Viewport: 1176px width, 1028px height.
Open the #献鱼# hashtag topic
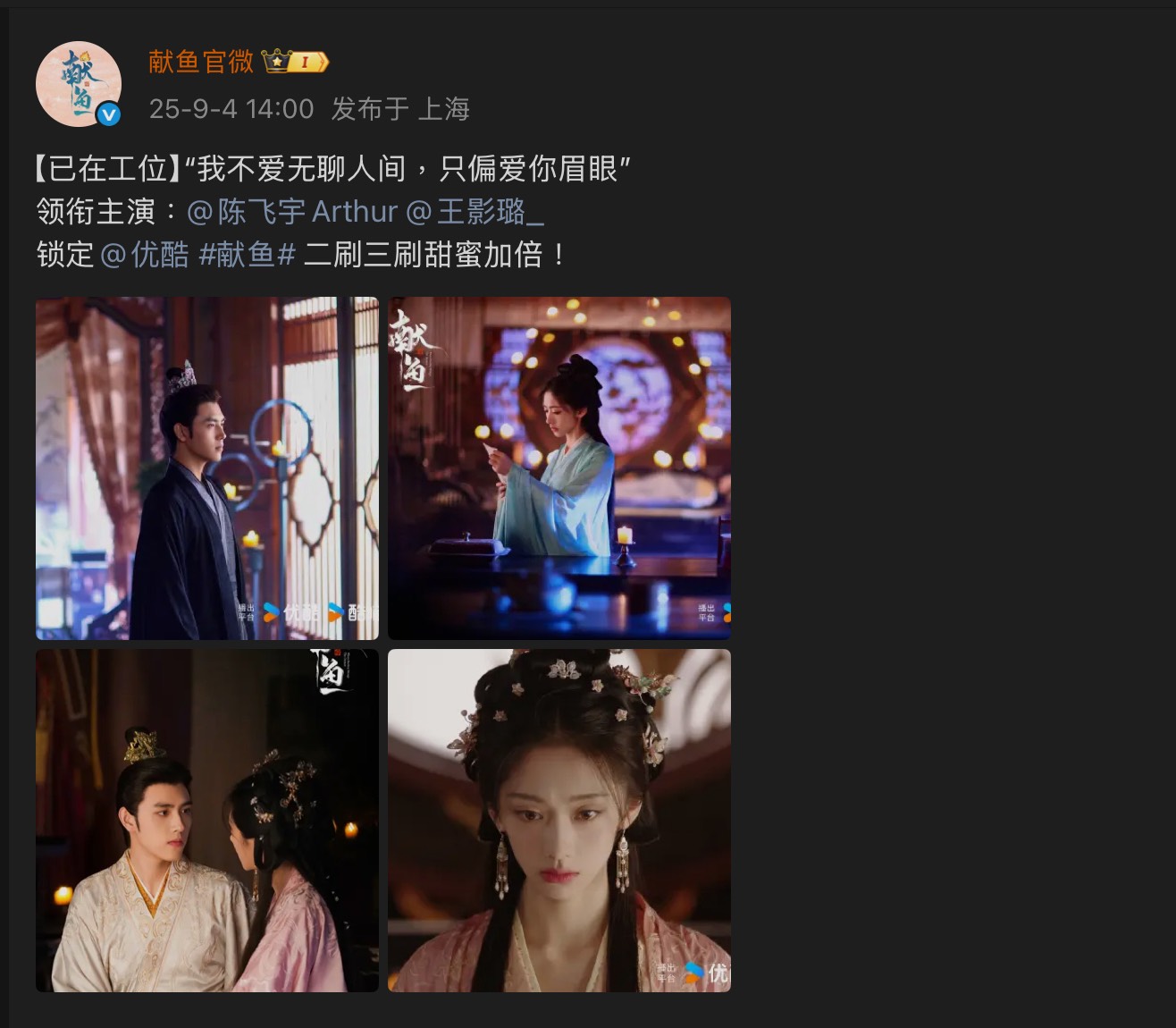coord(247,255)
